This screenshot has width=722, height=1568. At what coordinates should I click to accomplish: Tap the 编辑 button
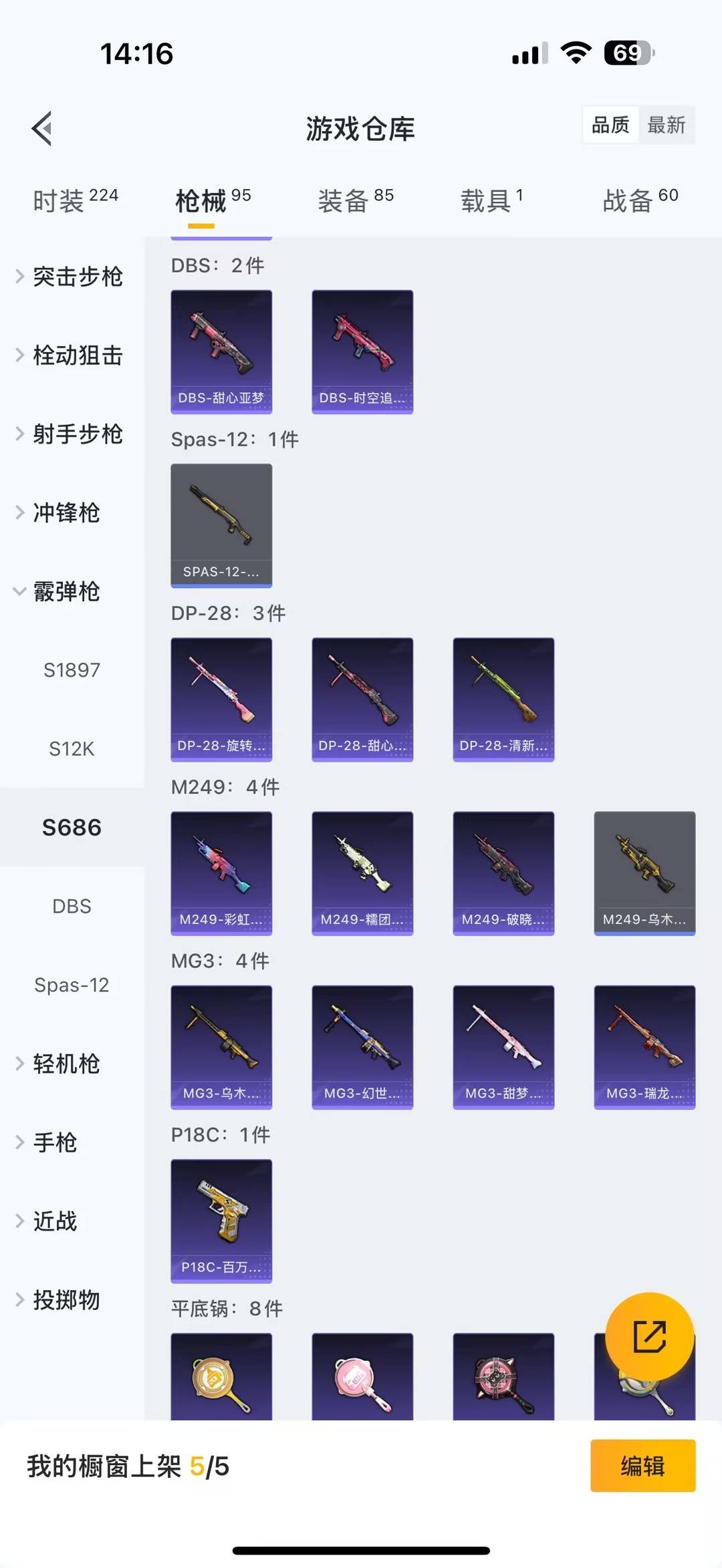[x=642, y=1466]
